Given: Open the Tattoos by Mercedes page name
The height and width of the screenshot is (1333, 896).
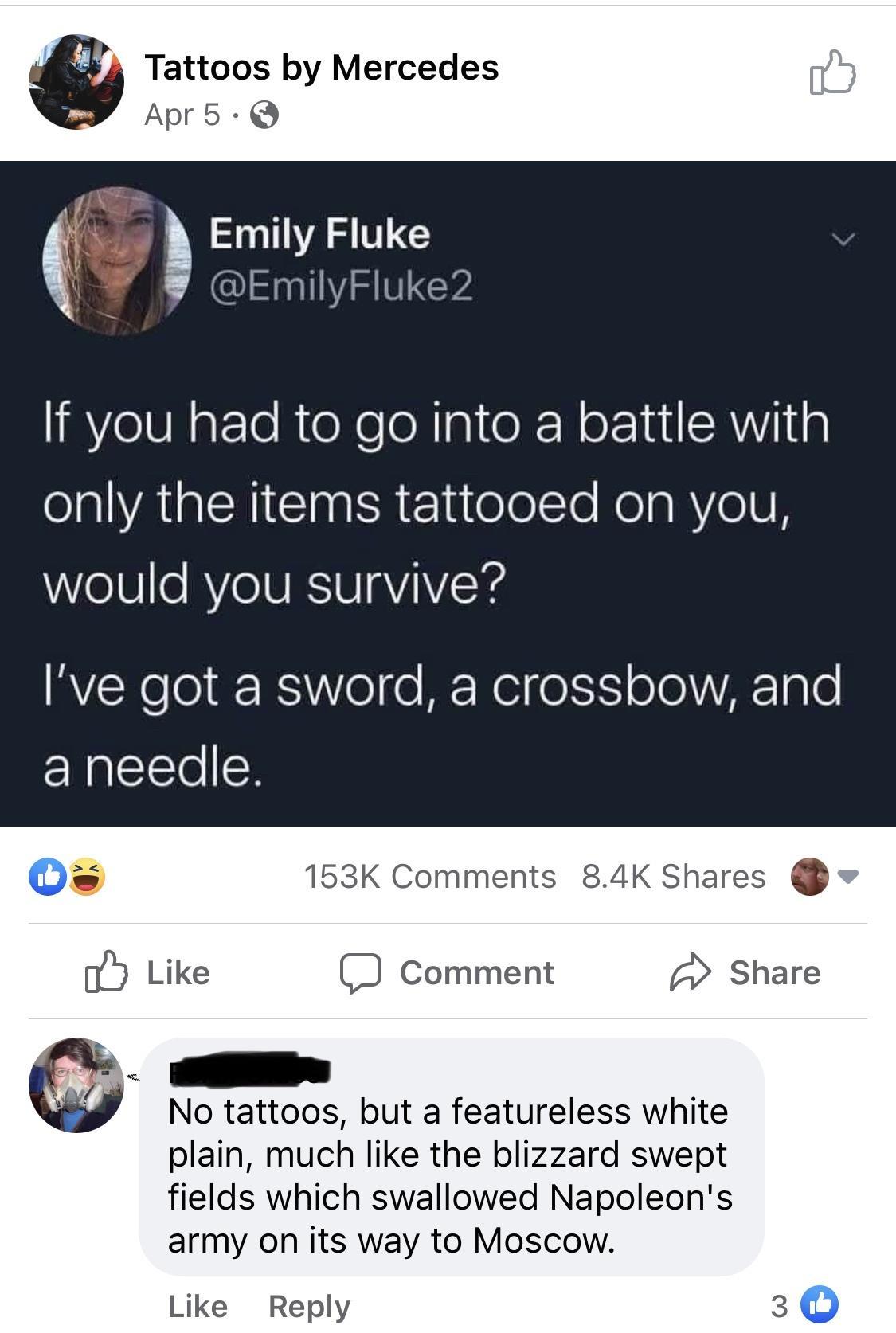Looking at the screenshot, I should pos(321,67).
